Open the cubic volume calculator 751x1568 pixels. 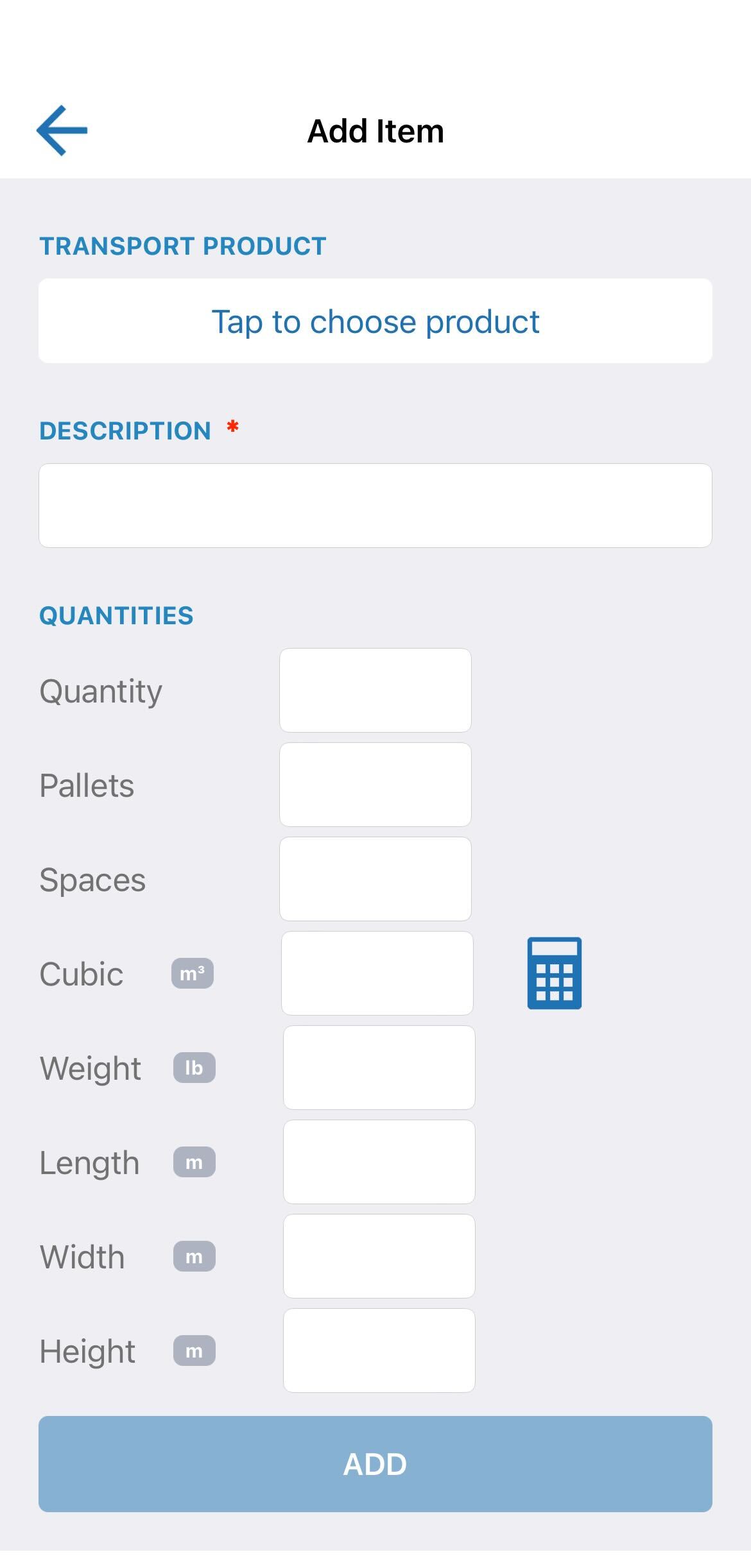pos(554,973)
